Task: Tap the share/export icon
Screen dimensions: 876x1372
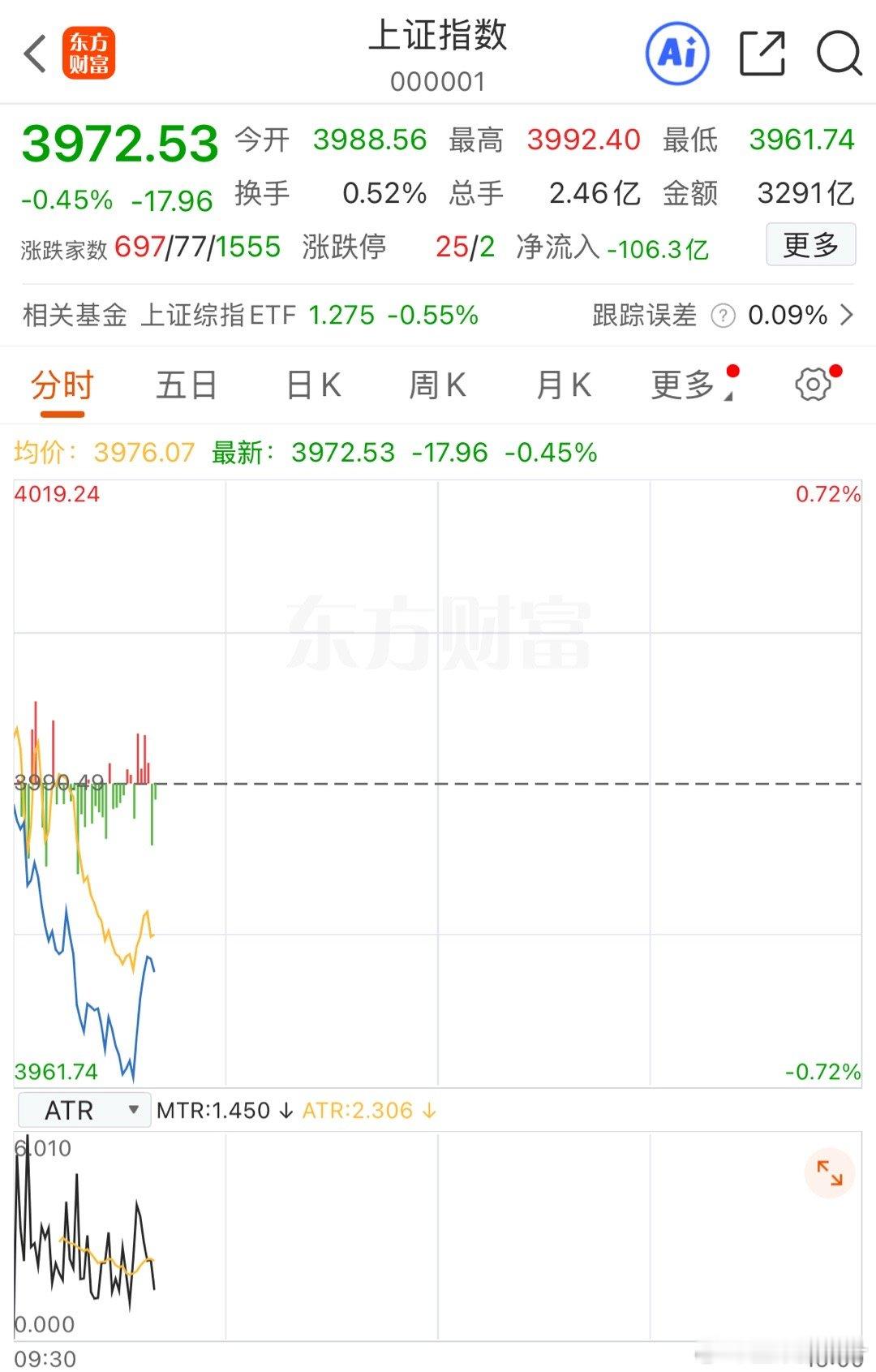Action: (761, 54)
